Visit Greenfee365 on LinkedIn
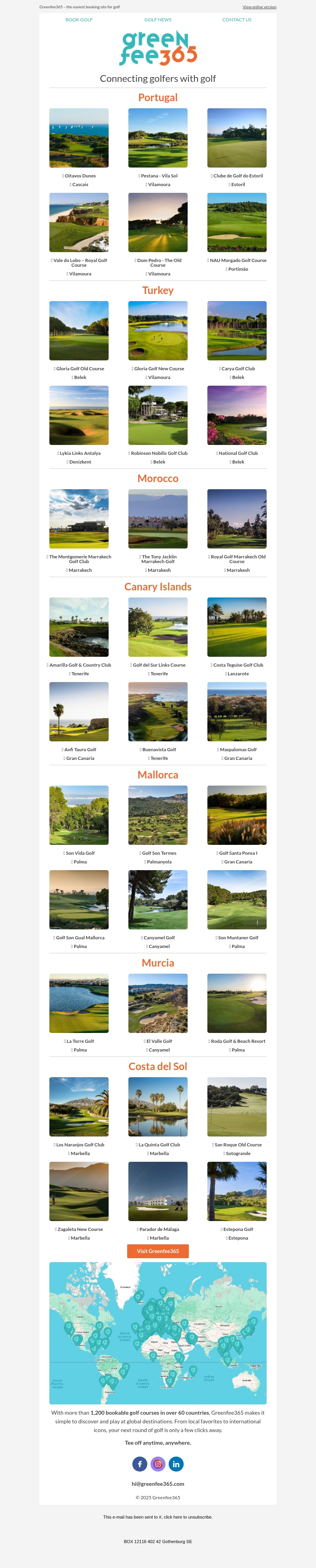Screen dimensions: 316x1568 pos(176,1464)
